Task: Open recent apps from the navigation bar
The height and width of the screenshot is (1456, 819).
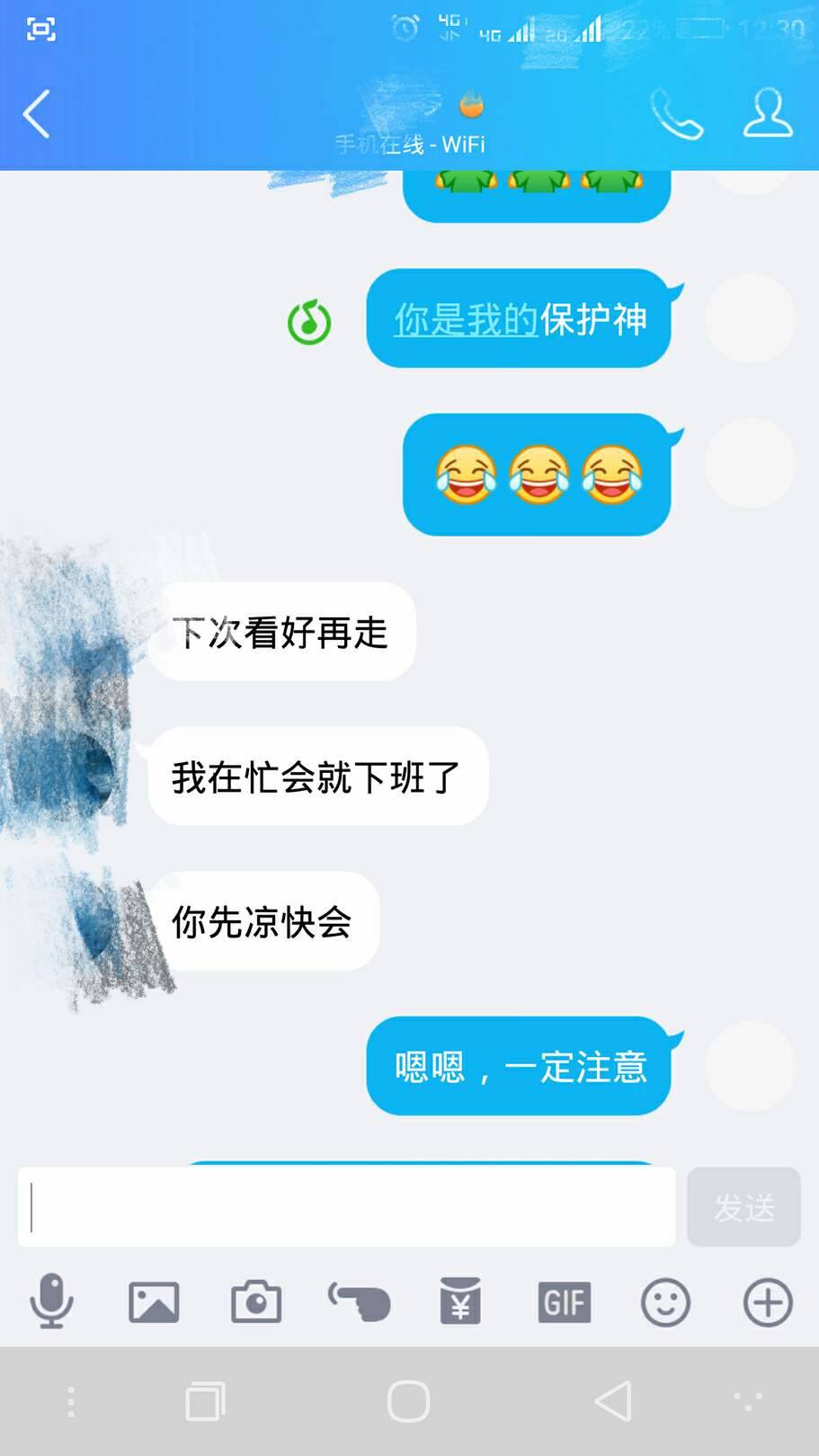Action: tap(205, 1400)
